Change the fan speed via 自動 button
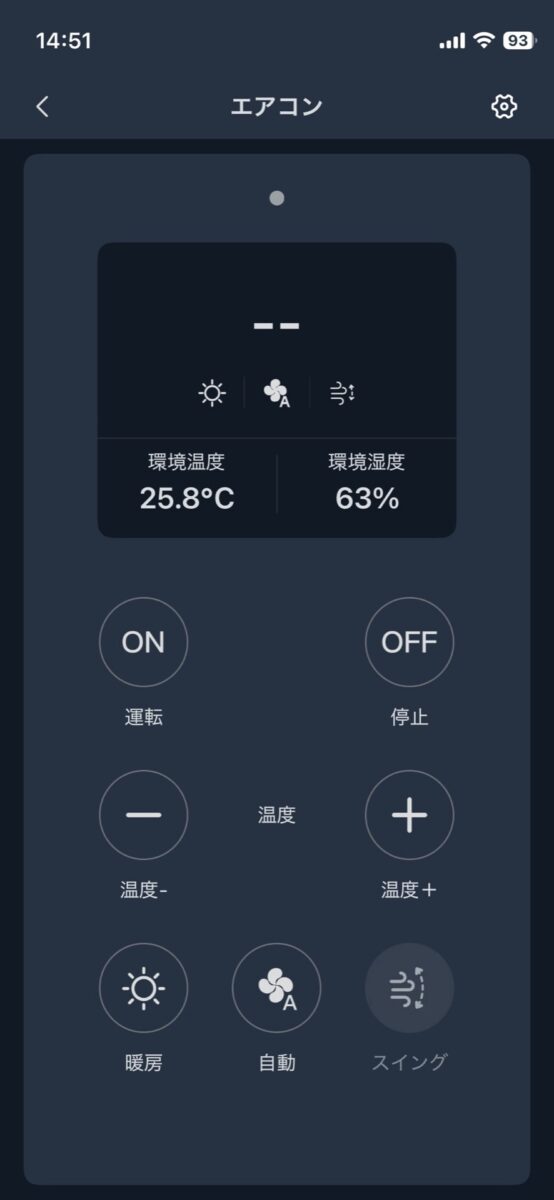Image resolution: width=554 pixels, height=1200 pixels. click(x=276, y=988)
